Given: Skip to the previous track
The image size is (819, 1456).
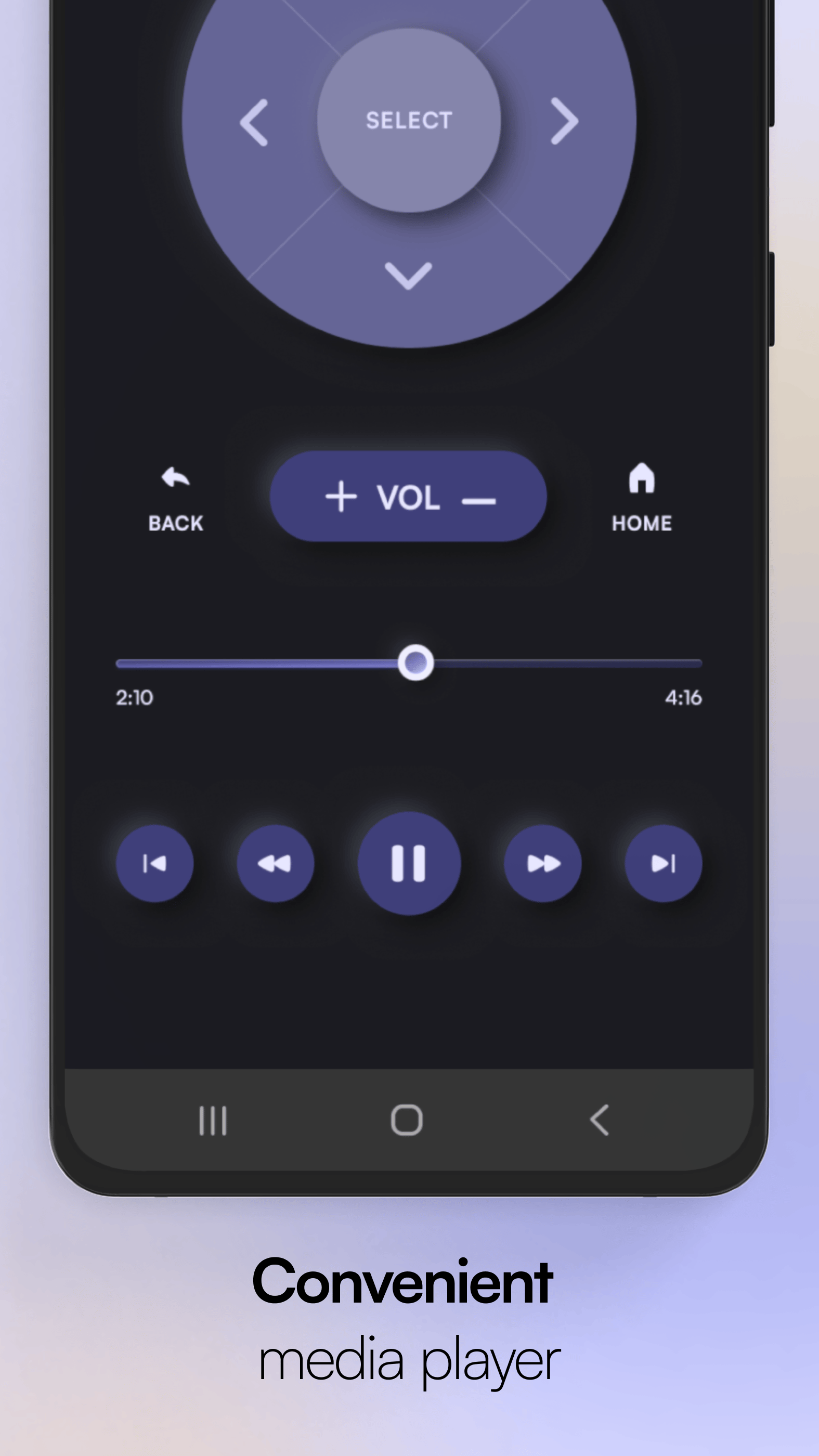Looking at the screenshot, I should 157,862.
